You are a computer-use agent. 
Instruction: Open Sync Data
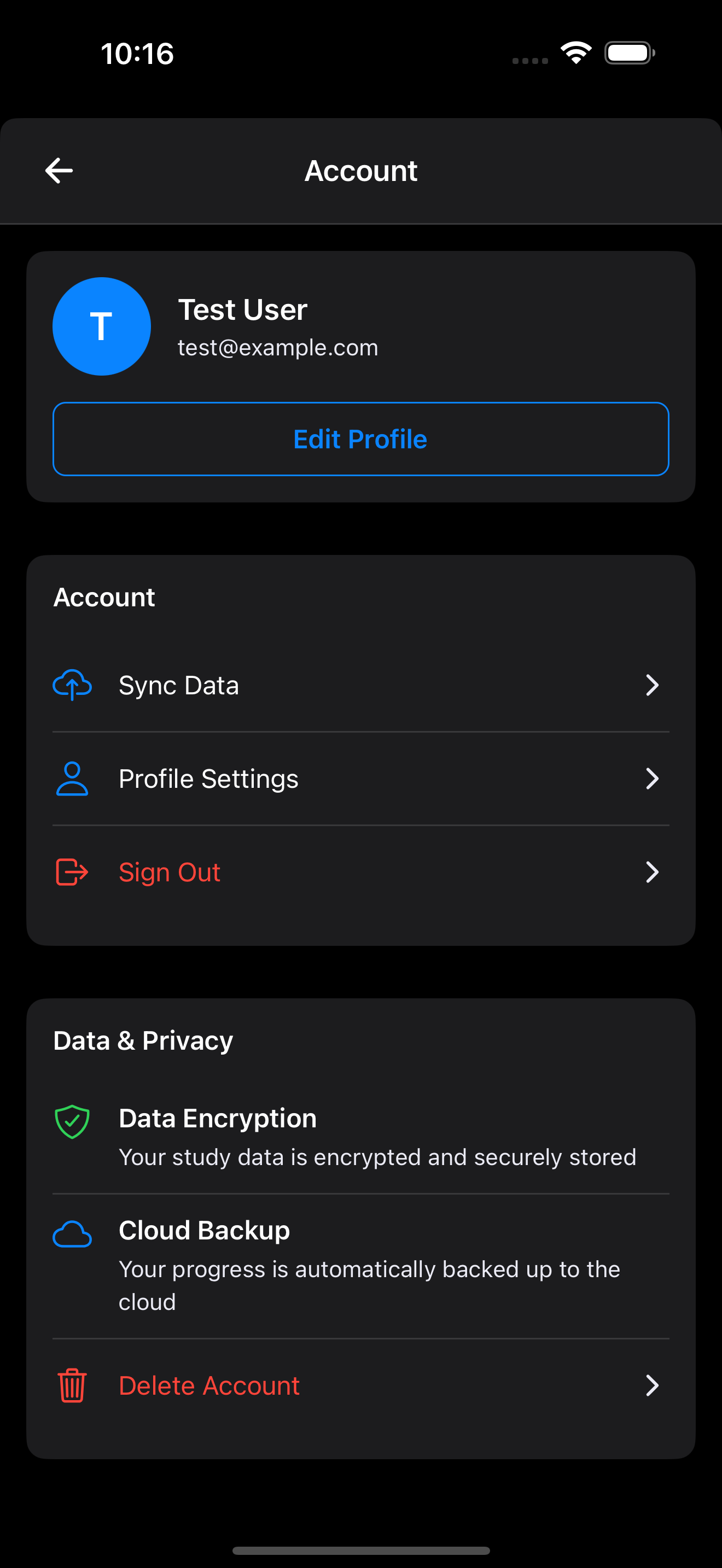(x=360, y=686)
